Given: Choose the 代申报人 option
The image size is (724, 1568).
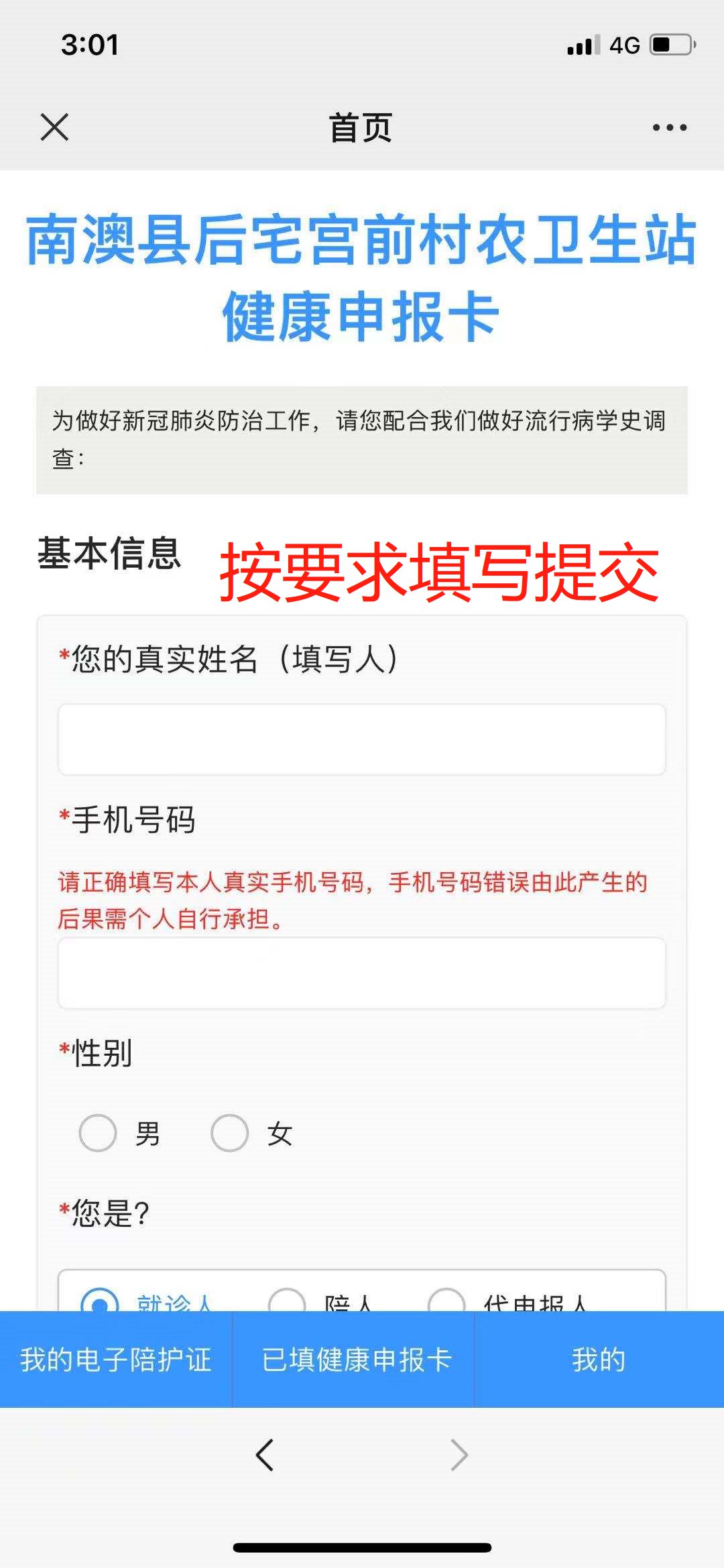Looking at the screenshot, I should pos(446,1302).
